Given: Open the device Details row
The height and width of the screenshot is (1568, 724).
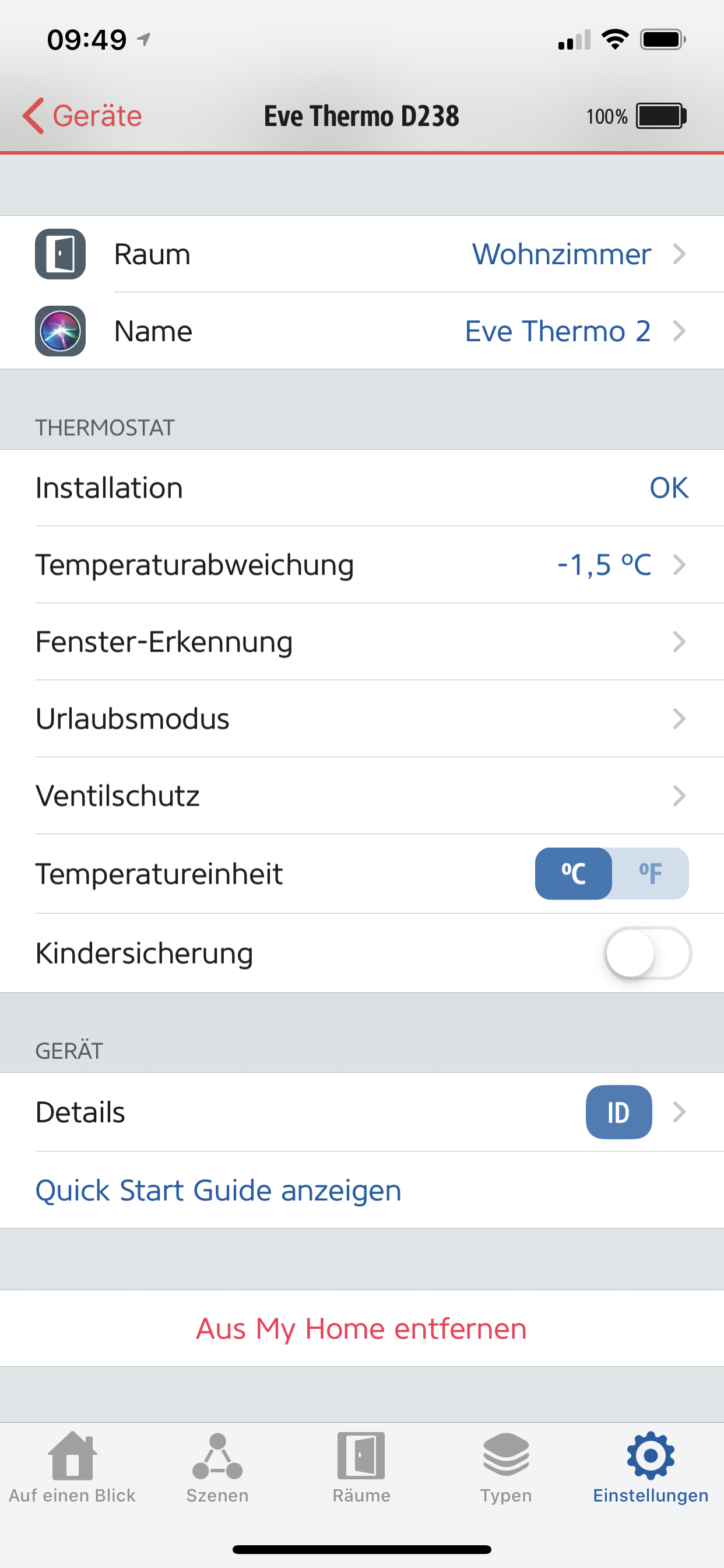Looking at the screenshot, I should tap(361, 1112).
